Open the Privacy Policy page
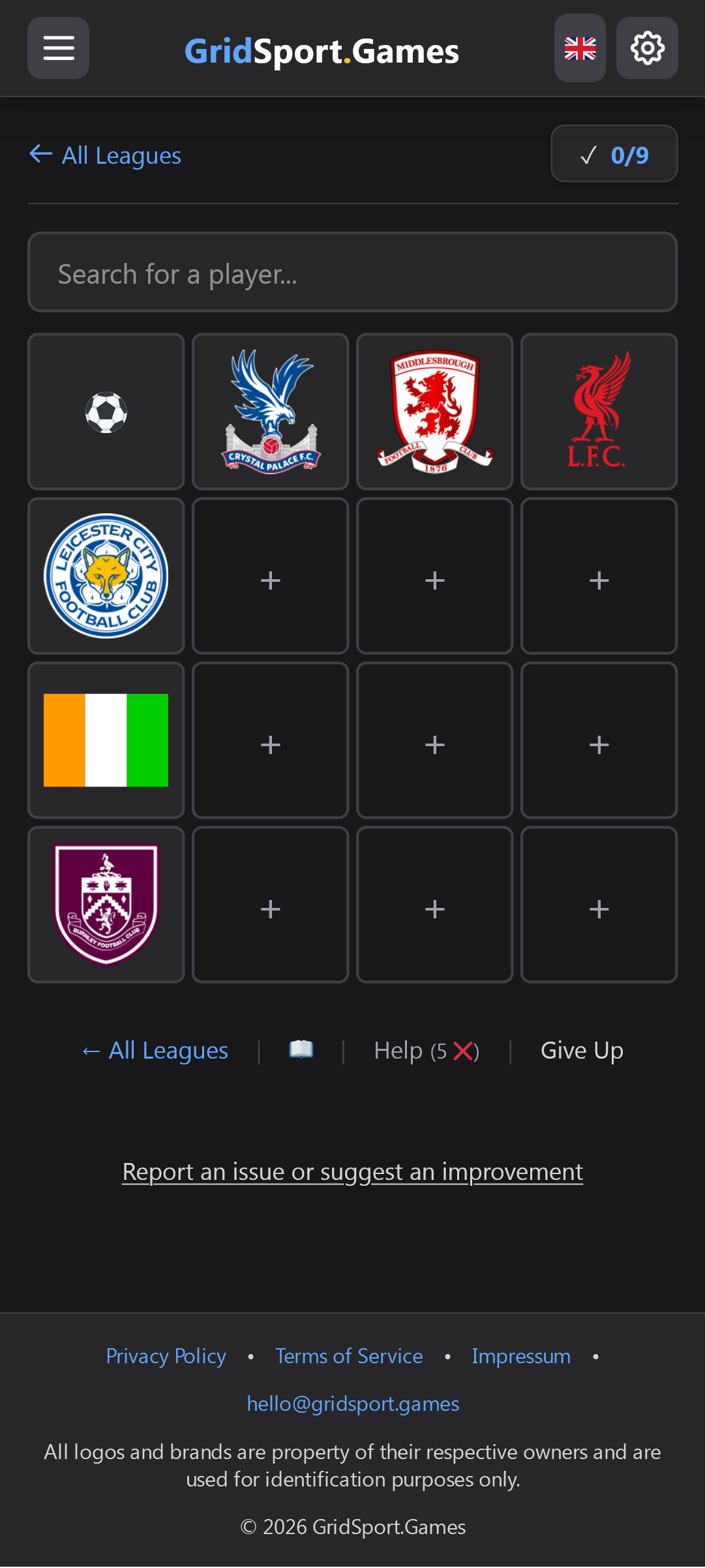Viewport: 705px width, 1568px height. point(165,1355)
